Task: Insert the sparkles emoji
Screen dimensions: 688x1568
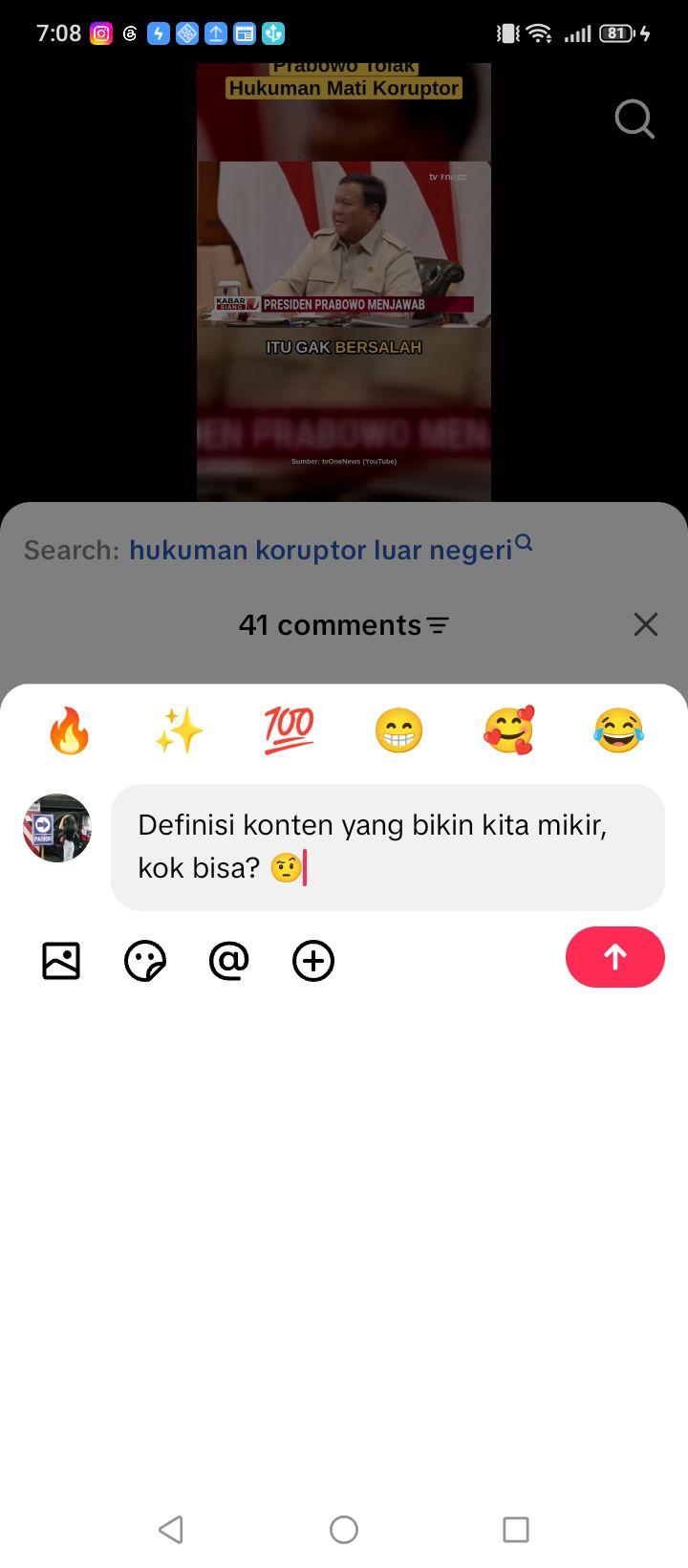Action: coord(180,731)
